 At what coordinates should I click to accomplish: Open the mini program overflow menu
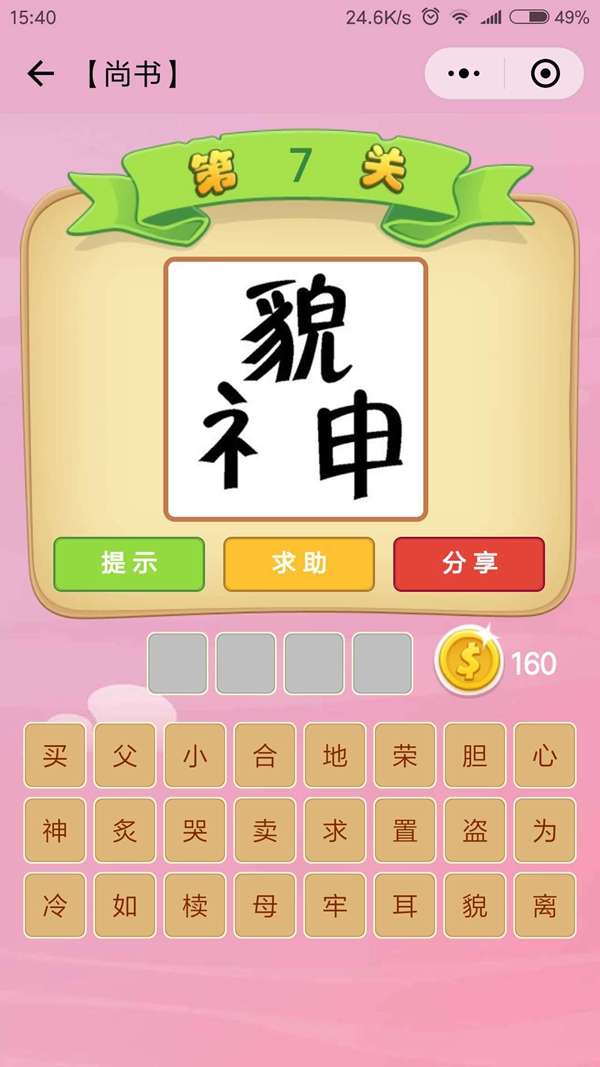[464, 74]
